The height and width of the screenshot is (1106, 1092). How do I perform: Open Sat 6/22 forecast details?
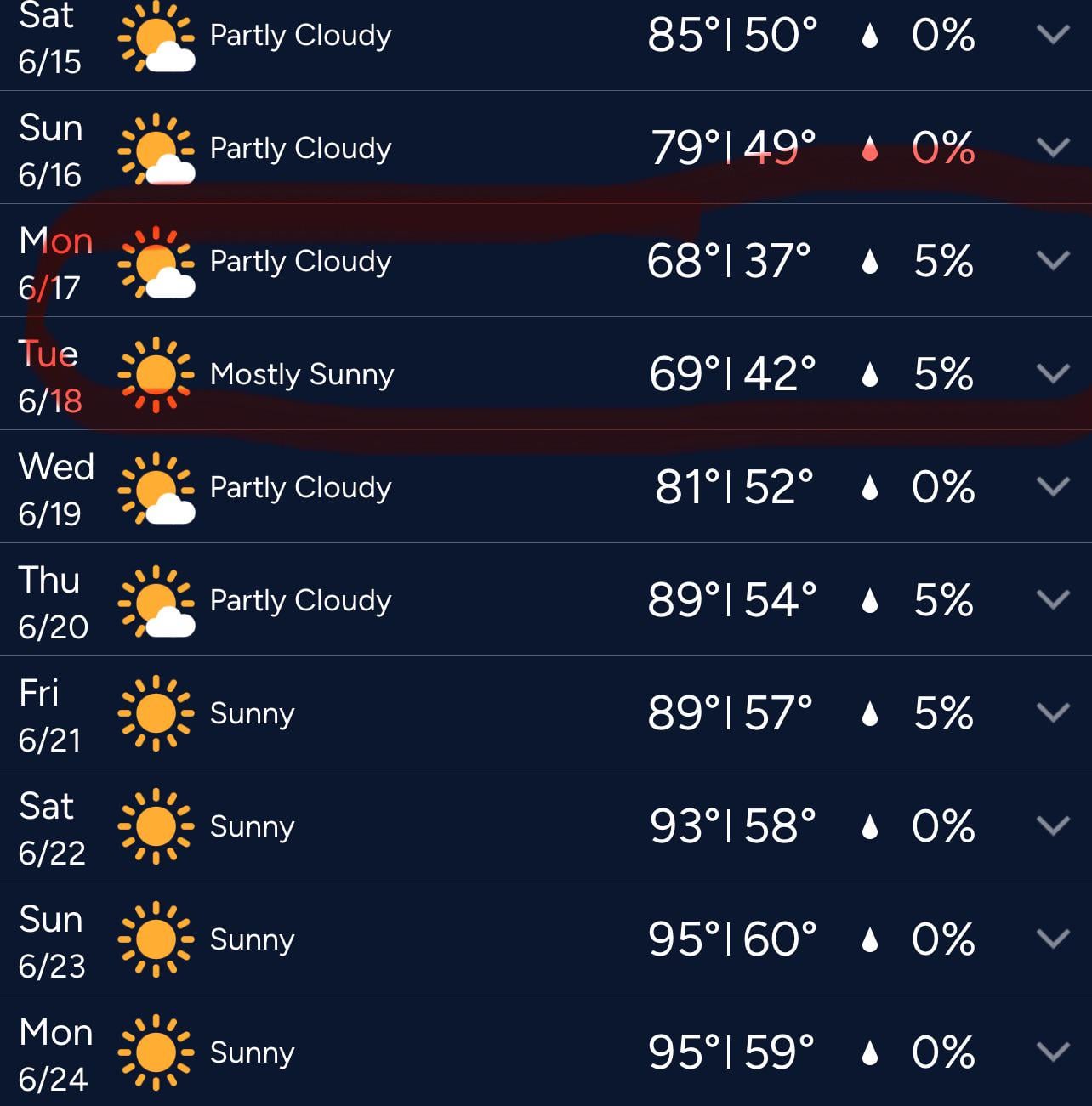tap(1053, 826)
